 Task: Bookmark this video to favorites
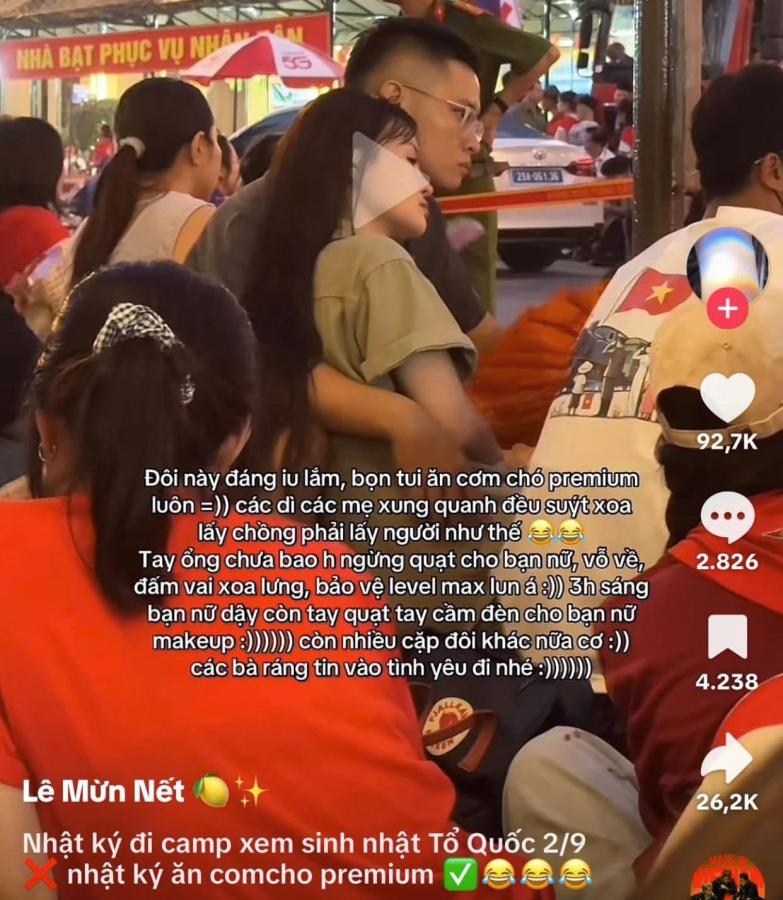pyautogui.click(x=727, y=637)
